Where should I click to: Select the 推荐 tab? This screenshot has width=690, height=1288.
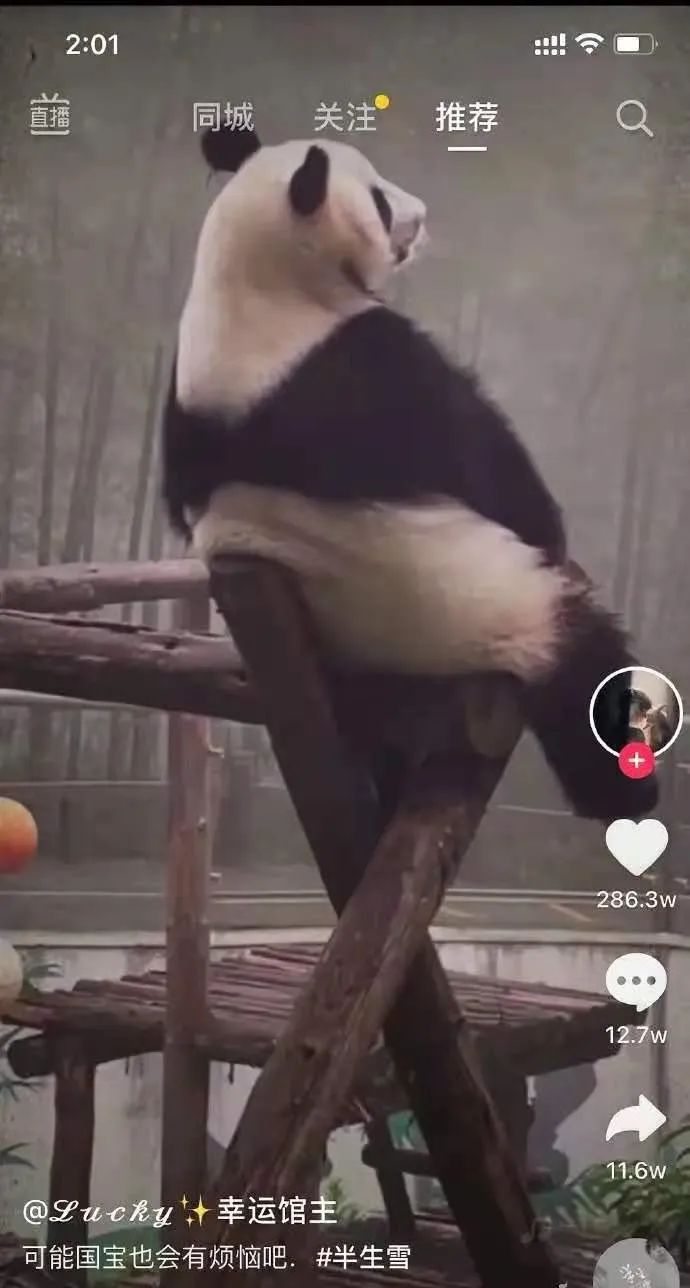tap(466, 118)
